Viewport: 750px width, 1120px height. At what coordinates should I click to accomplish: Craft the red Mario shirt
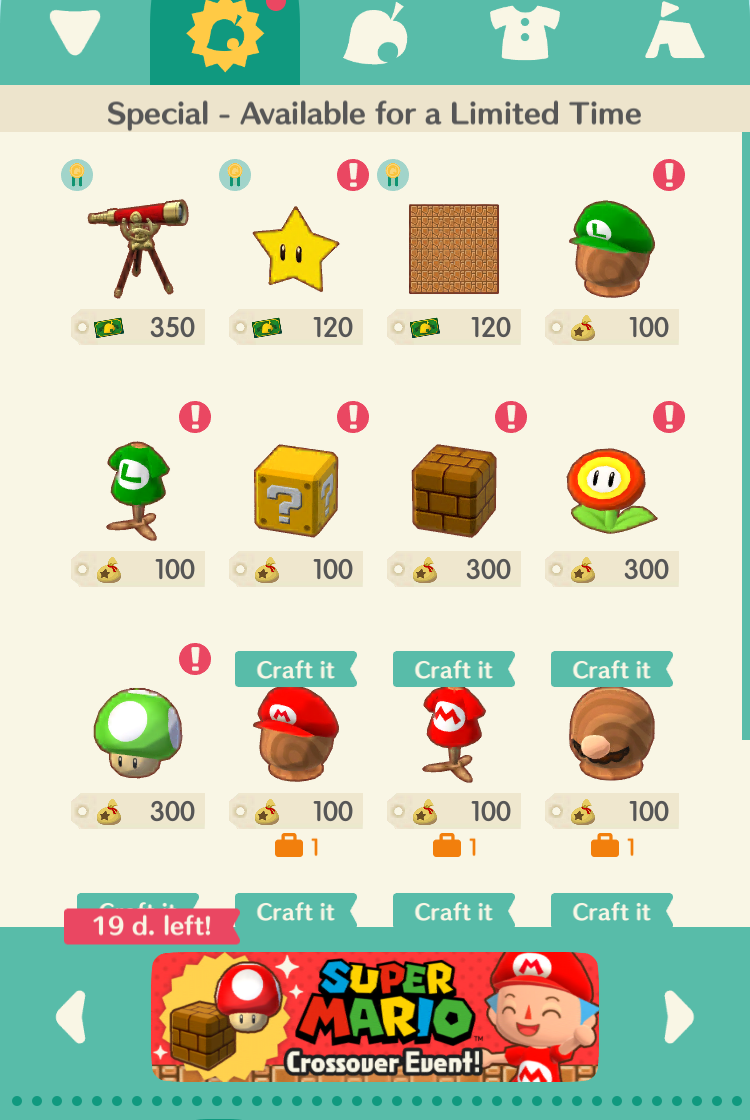click(453, 670)
